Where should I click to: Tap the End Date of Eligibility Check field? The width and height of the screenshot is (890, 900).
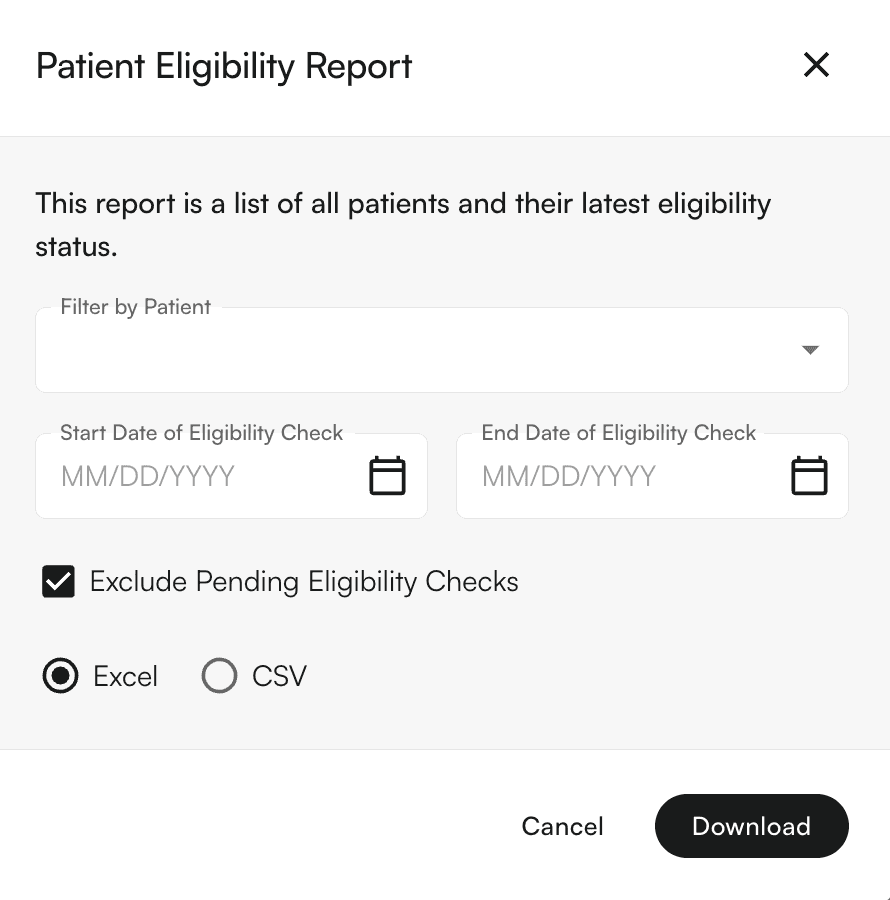(620, 476)
